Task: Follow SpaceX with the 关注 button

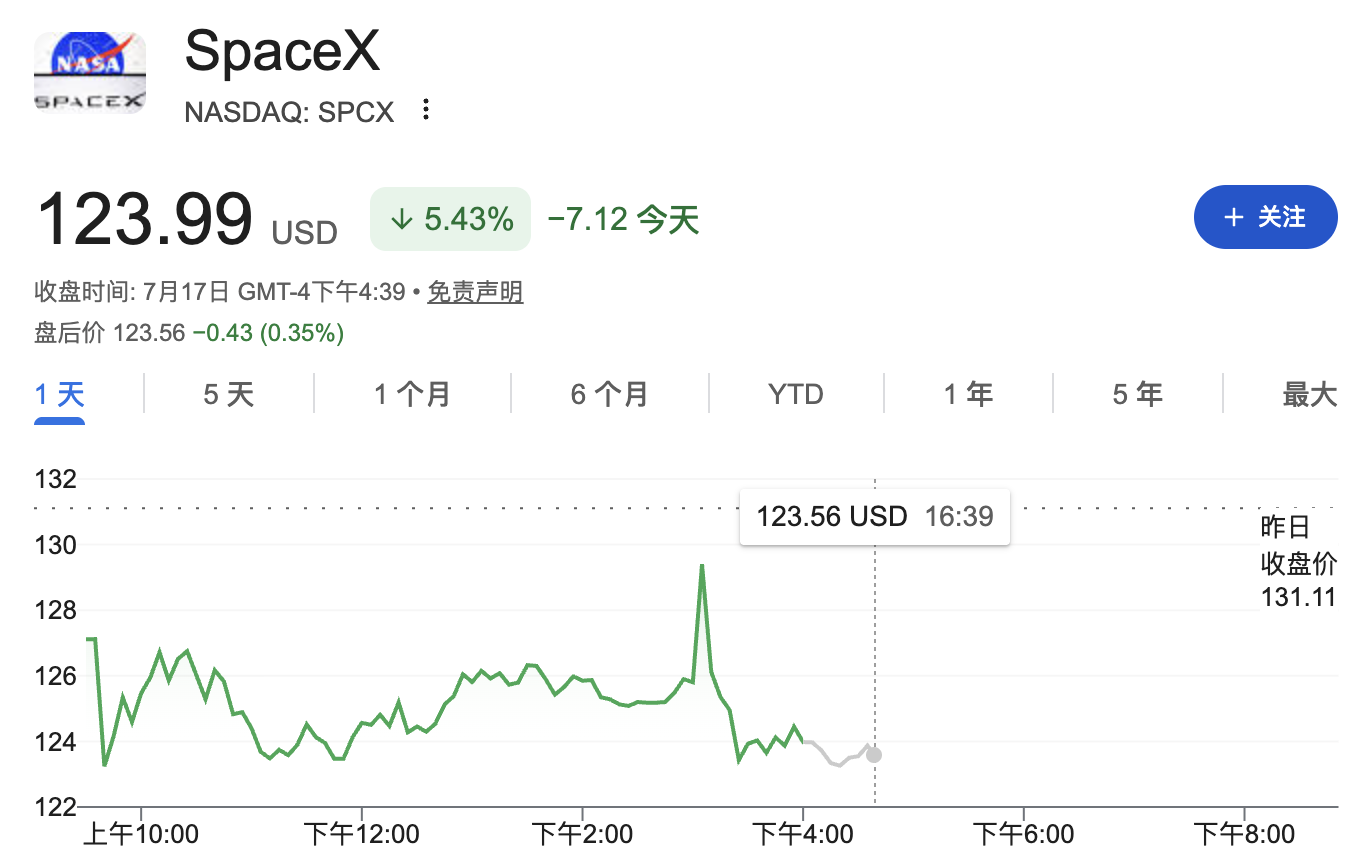Action: point(1265,217)
